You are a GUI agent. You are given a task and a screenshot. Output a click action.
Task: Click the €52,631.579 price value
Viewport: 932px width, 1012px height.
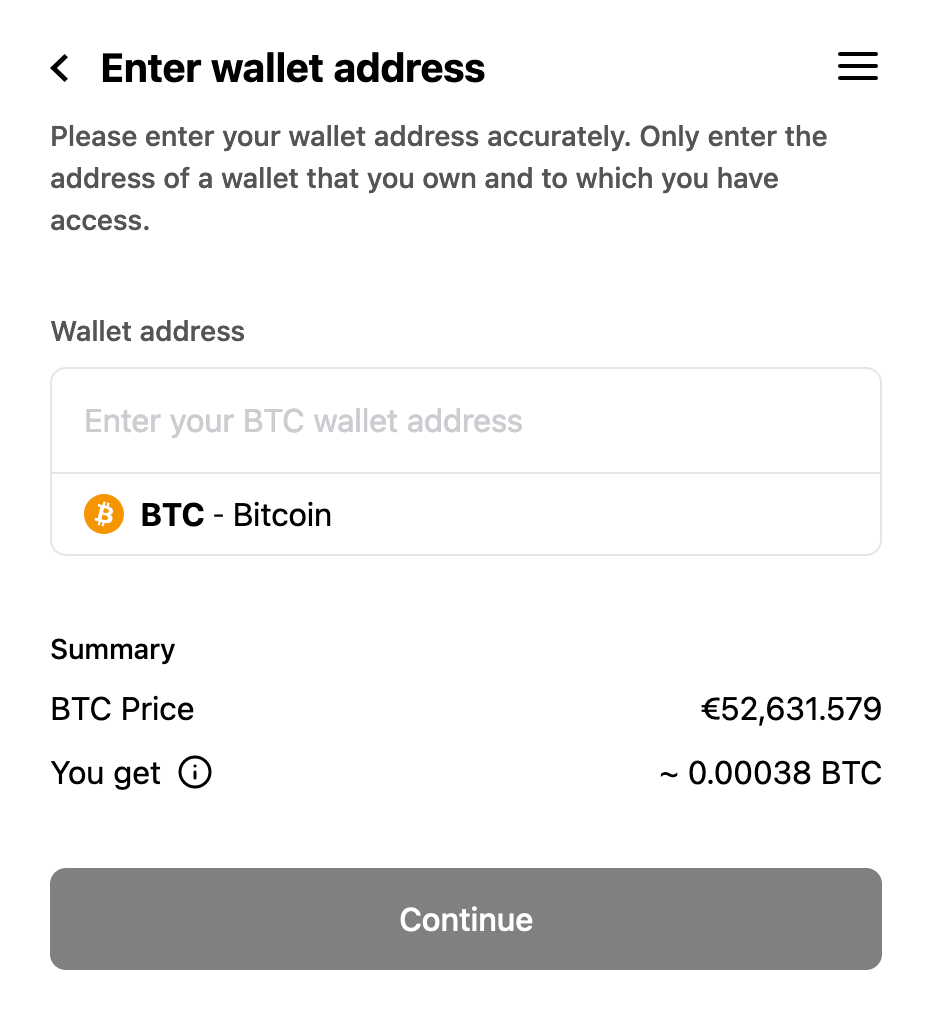792,708
